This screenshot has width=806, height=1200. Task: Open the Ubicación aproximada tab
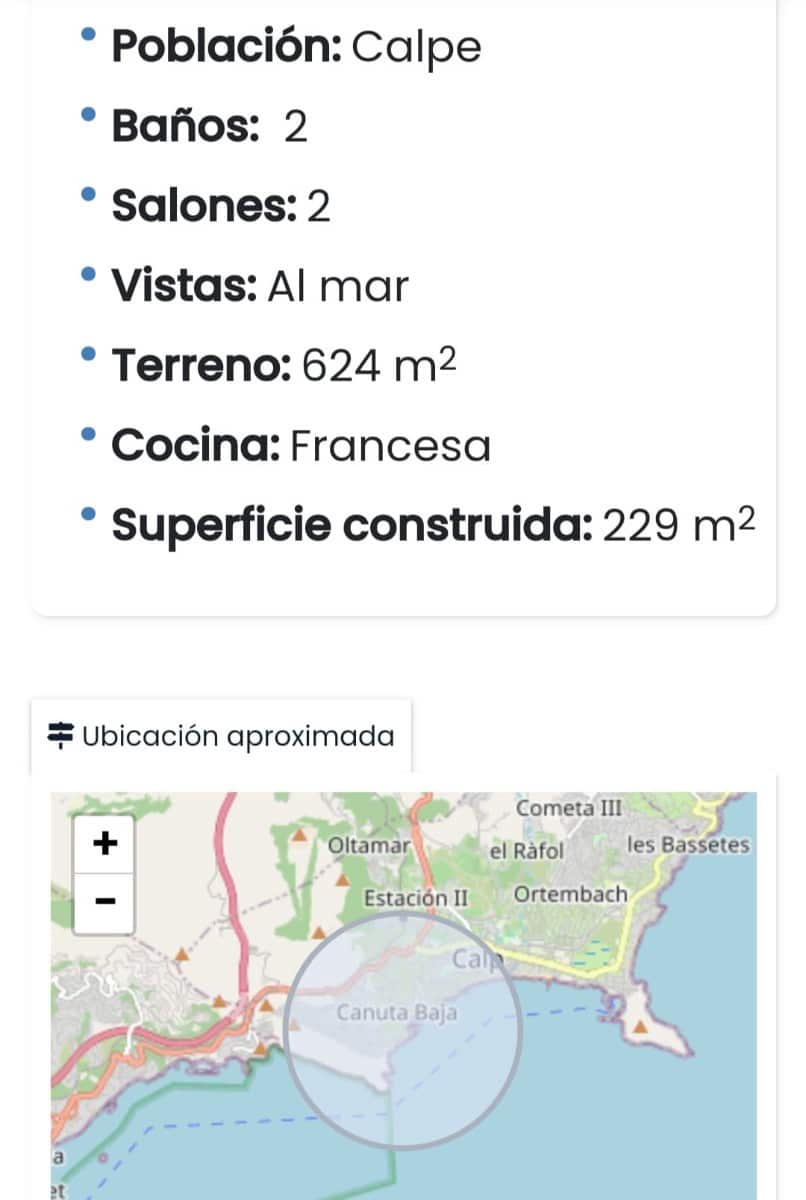[222, 736]
